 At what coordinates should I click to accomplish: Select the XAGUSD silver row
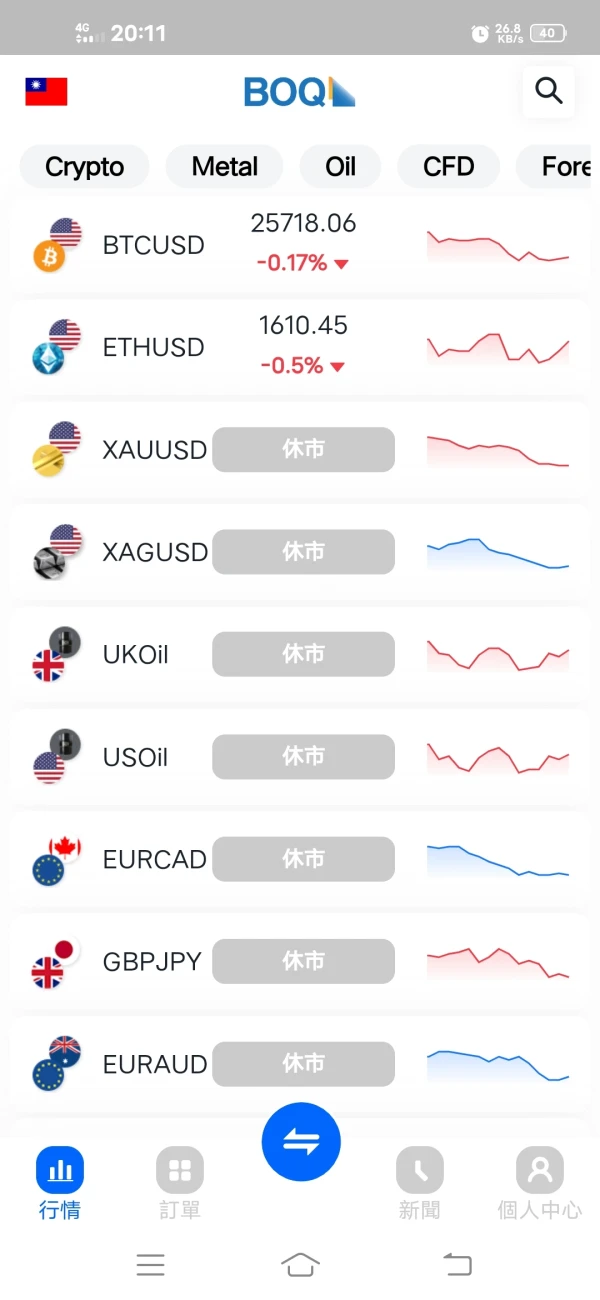click(x=155, y=552)
